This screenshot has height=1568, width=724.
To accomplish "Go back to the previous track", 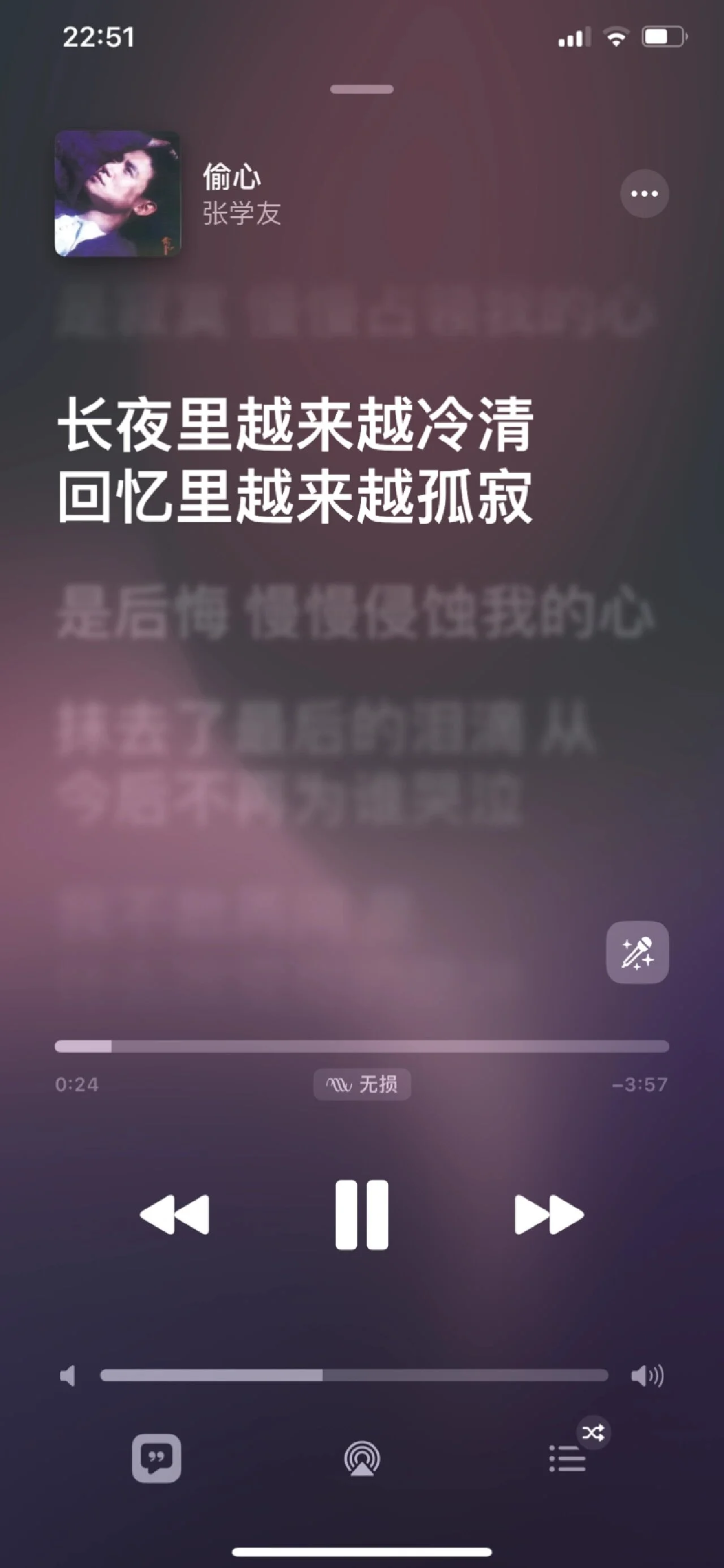I will pos(175,1214).
